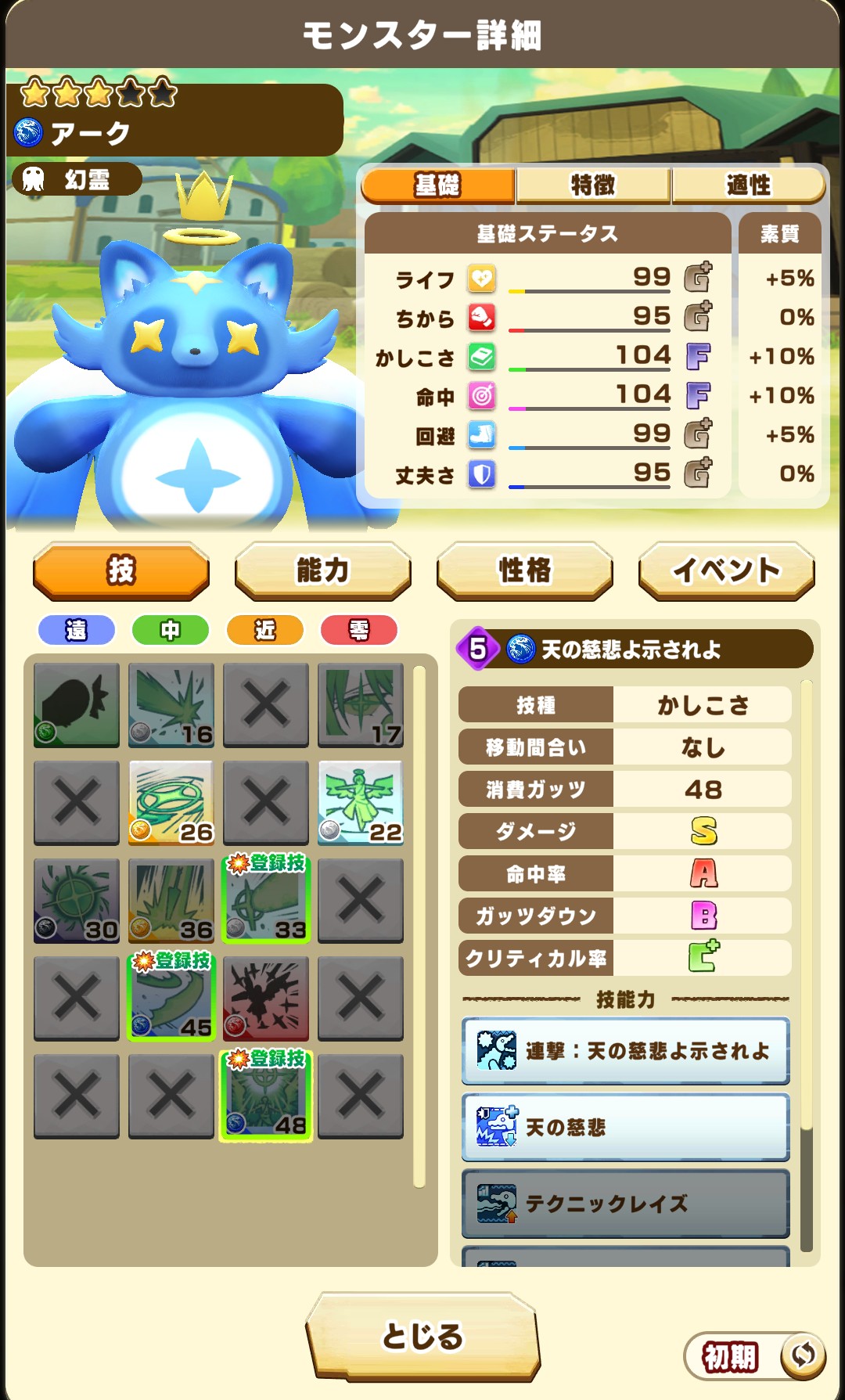Viewport: 845px width, 1400px height.
Task: Select the skill tile costing 26
Action: coord(171,802)
